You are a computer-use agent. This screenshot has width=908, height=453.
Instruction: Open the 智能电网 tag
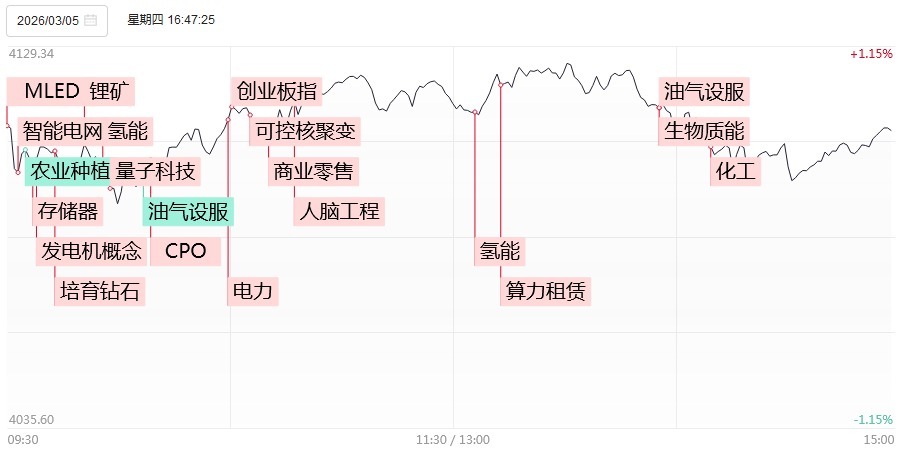pos(61,131)
